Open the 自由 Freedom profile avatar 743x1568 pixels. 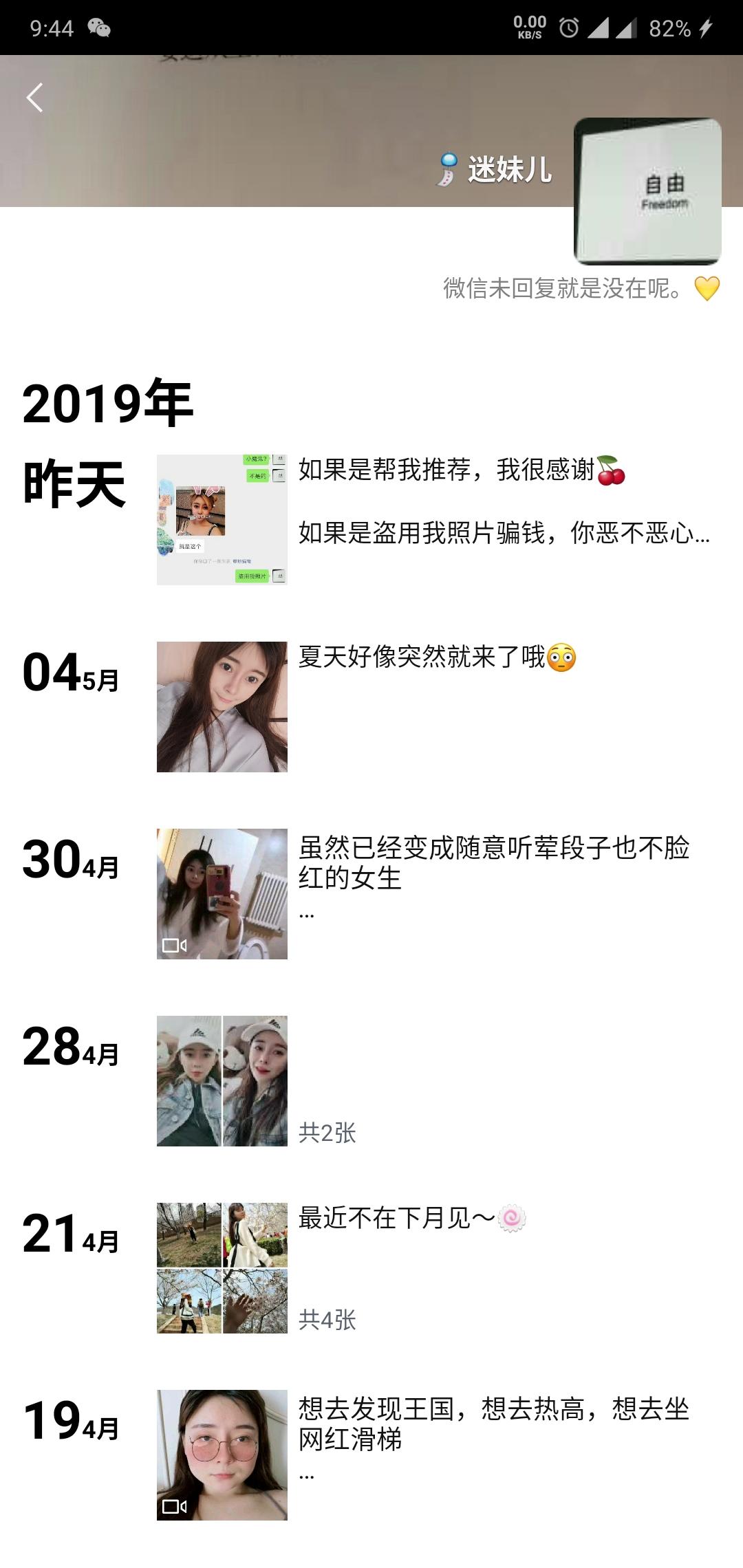point(647,190)
